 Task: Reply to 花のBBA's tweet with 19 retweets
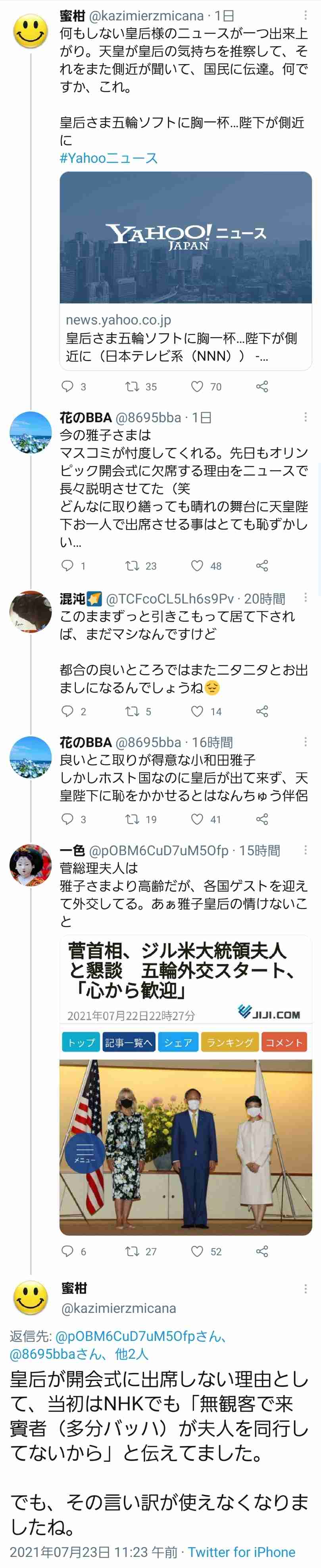[x=67, y=819]
